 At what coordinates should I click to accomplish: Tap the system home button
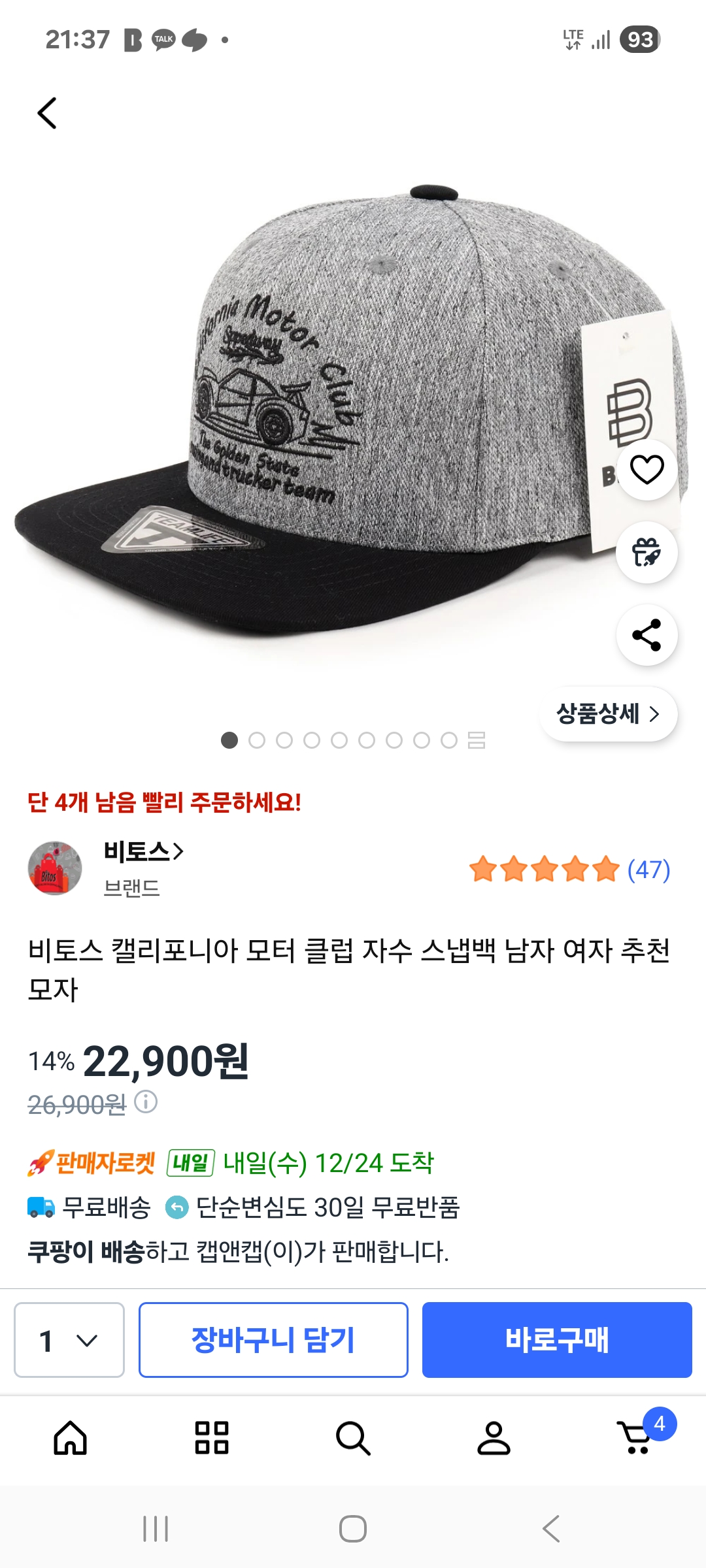point(353,1529)
